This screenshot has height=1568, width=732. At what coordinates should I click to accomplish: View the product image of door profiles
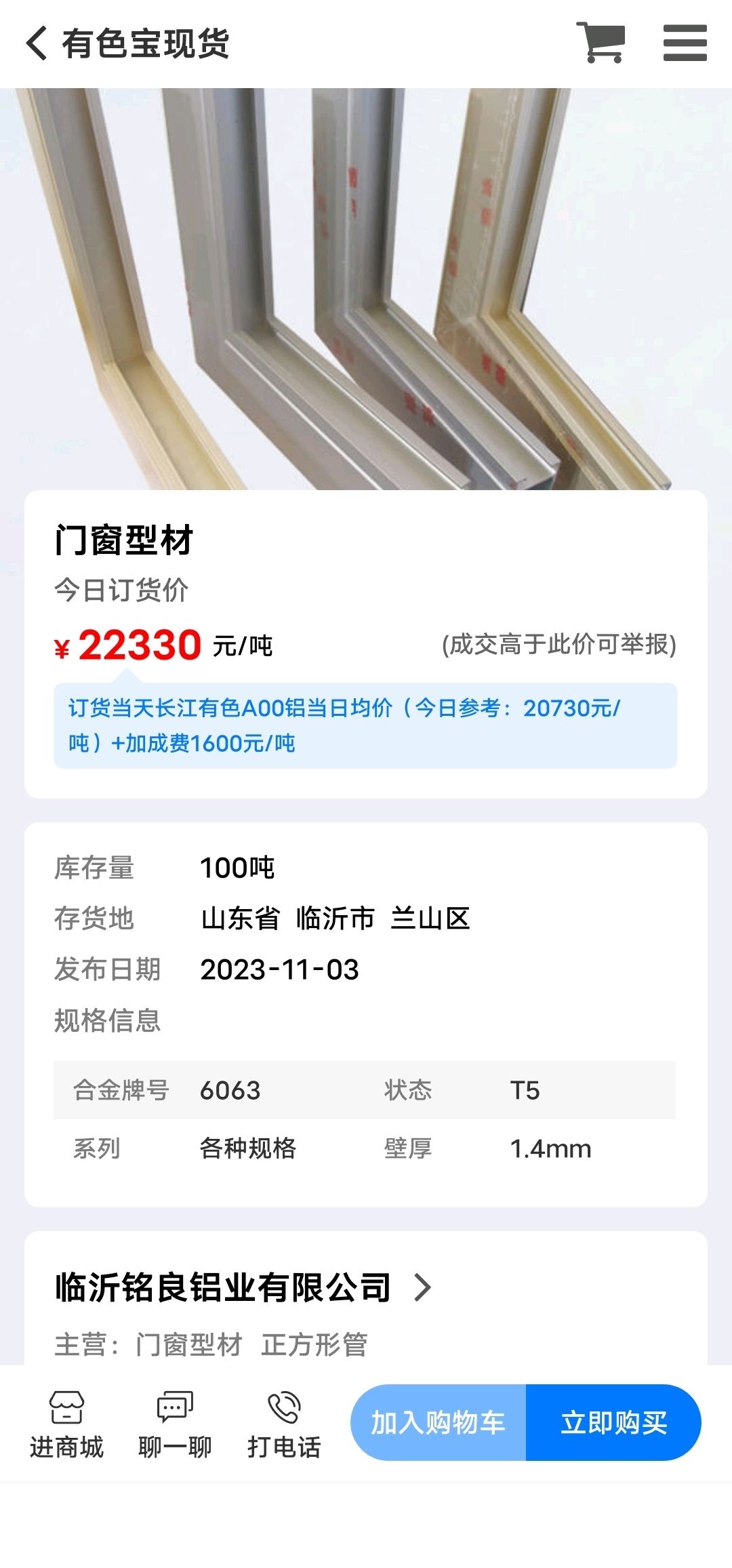(x=366, y=289)
